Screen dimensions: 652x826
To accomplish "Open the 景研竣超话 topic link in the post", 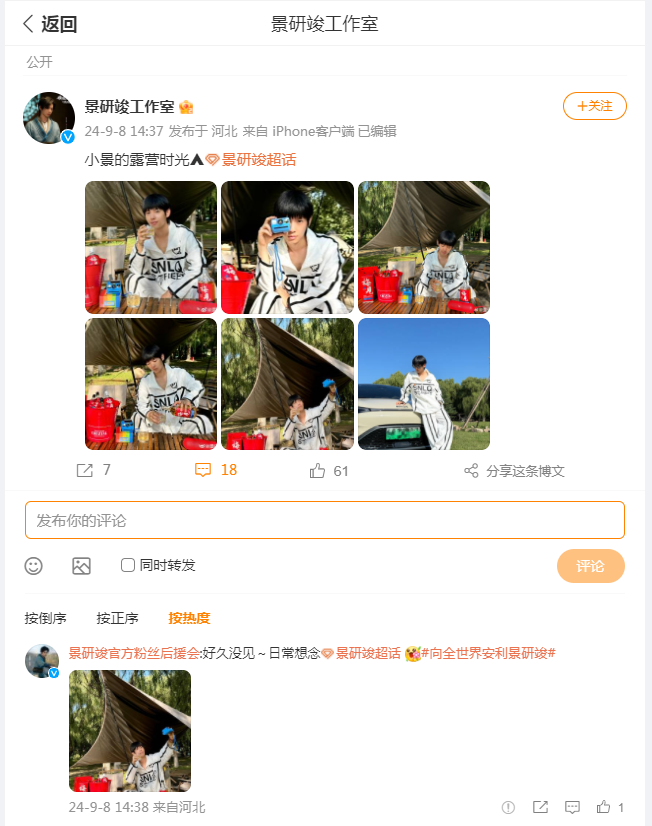I will point(258,160).
